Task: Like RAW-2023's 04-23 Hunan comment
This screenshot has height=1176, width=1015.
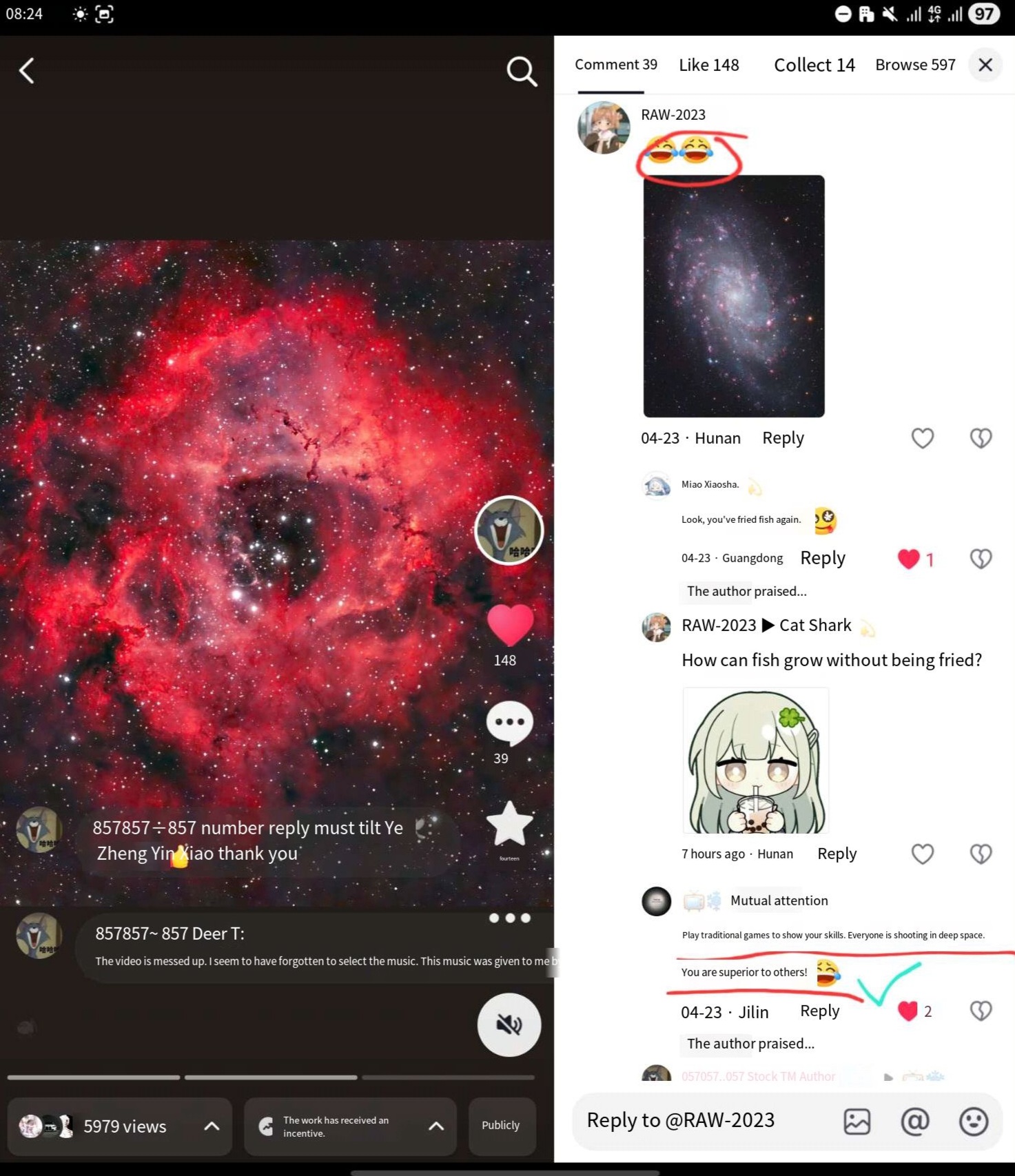Action: point(922,438)
